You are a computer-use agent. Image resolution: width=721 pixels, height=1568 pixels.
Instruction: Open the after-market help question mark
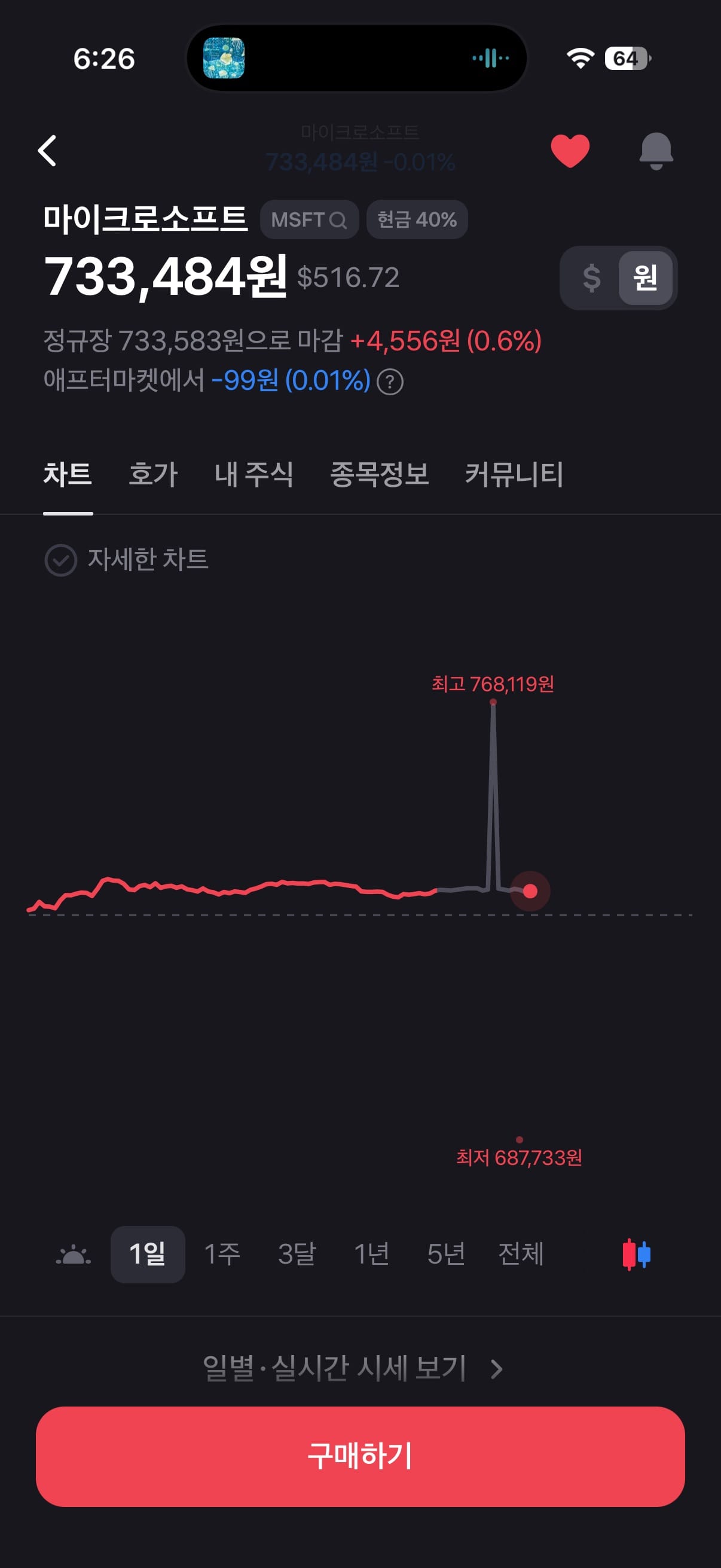(x=390, y=382)
